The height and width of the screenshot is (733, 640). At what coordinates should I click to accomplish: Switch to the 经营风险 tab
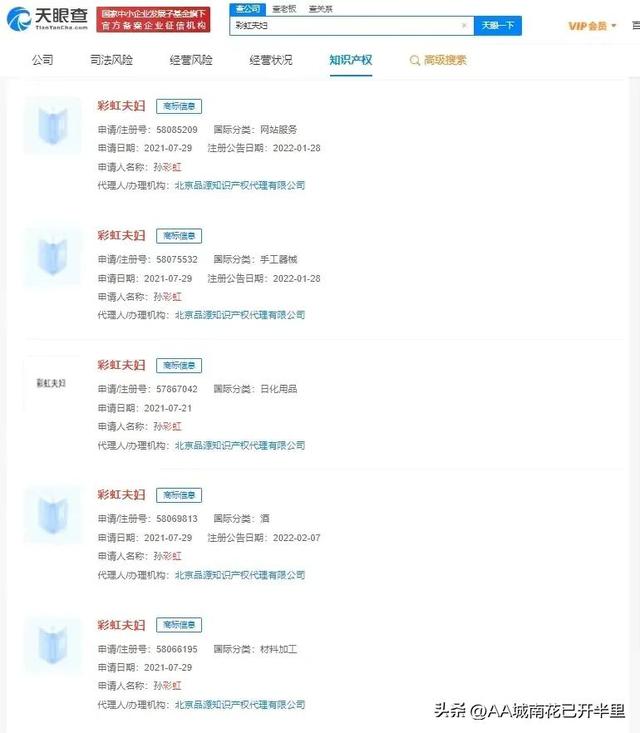tap(190, 60)
